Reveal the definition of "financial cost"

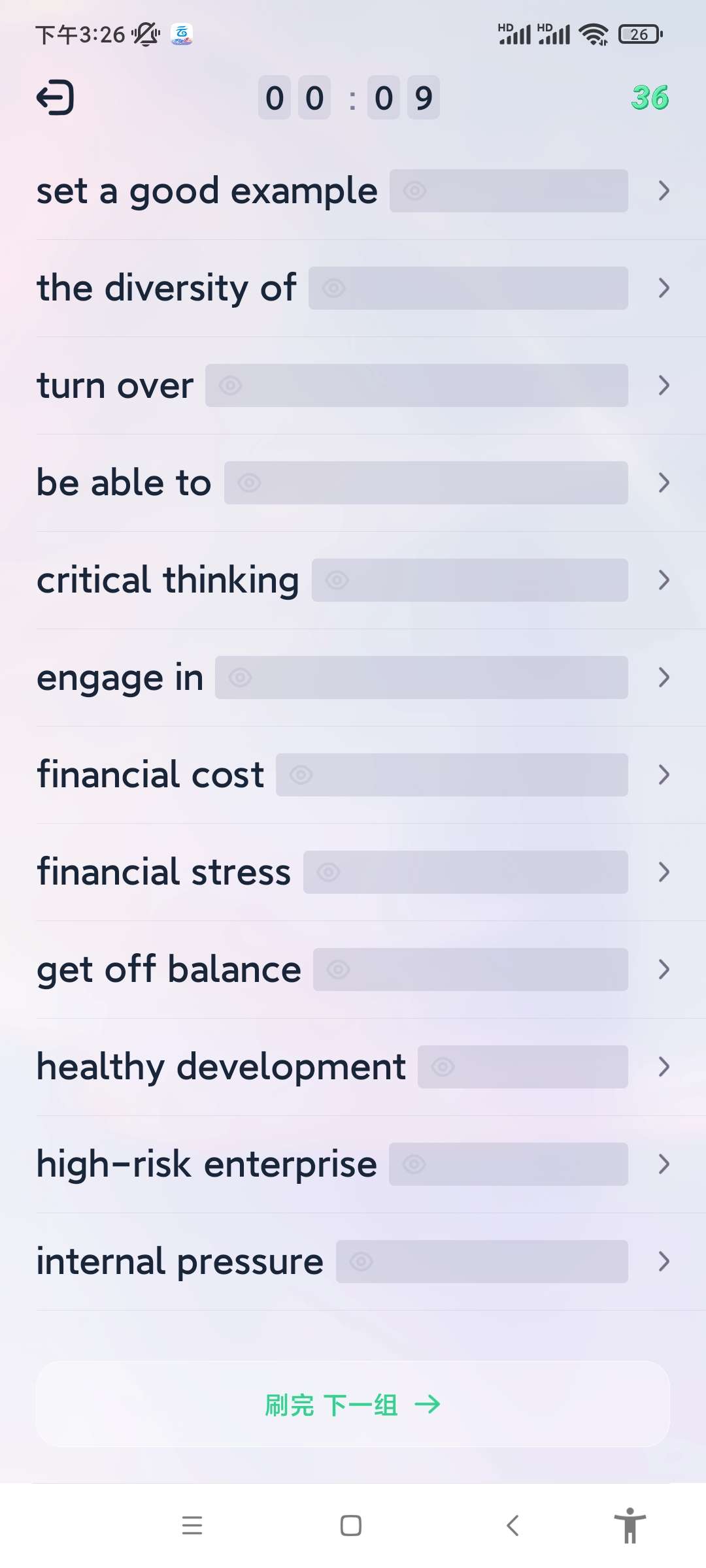(452, 775)
